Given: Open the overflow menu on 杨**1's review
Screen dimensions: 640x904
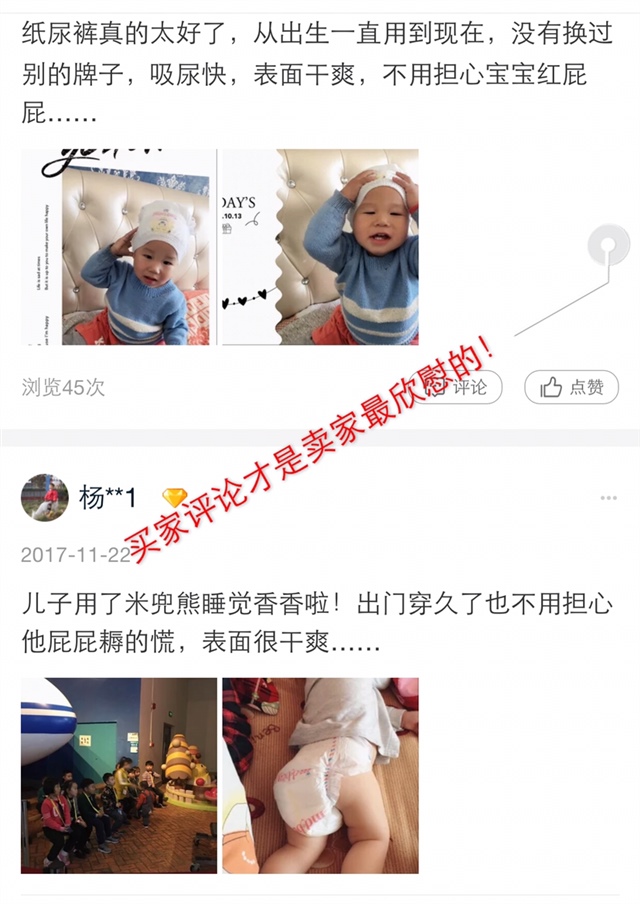Looking at the screenshot, I should [608, 498].
